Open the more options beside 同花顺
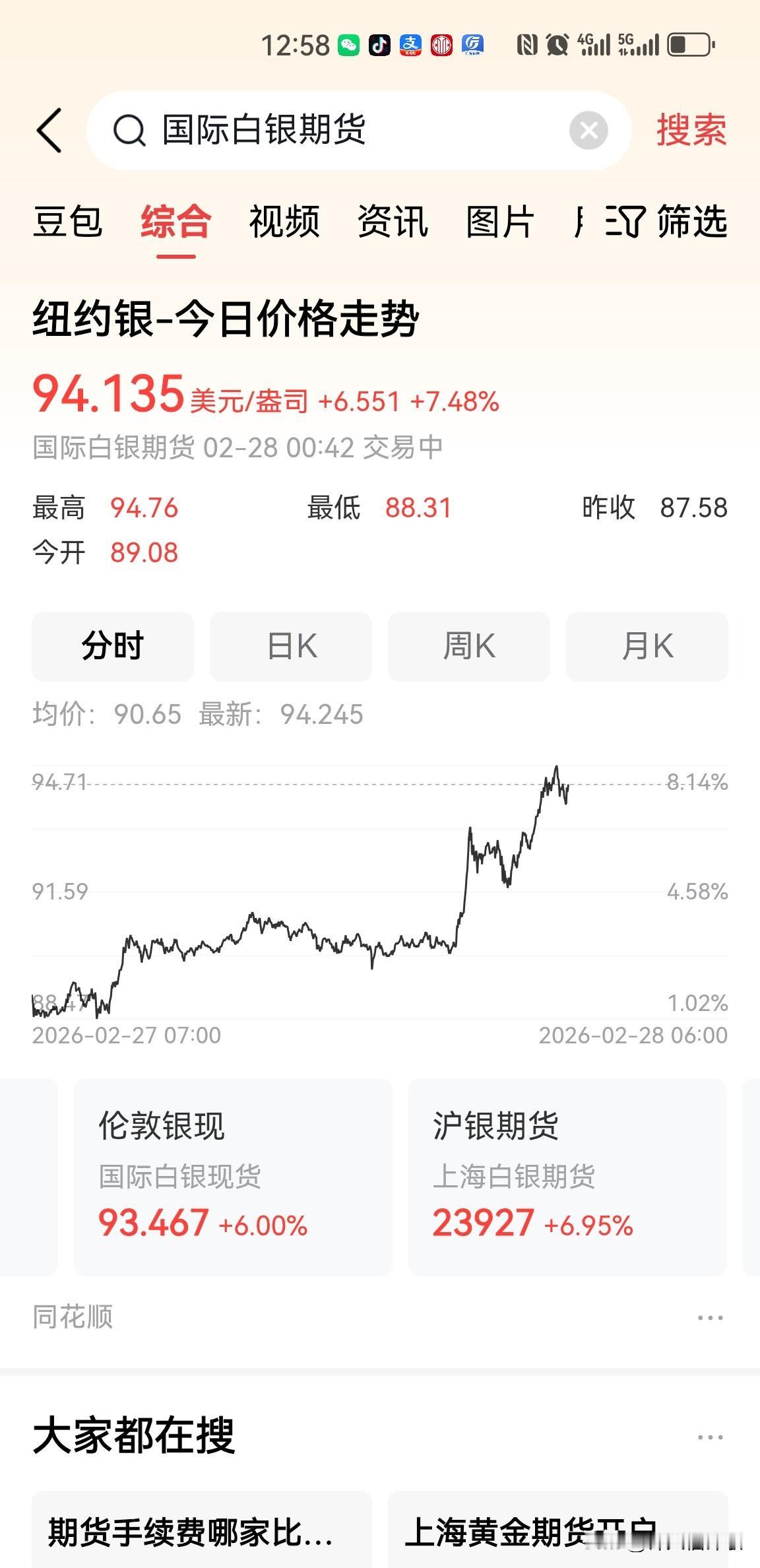The image size is (760, 1568). [710, 1318]
